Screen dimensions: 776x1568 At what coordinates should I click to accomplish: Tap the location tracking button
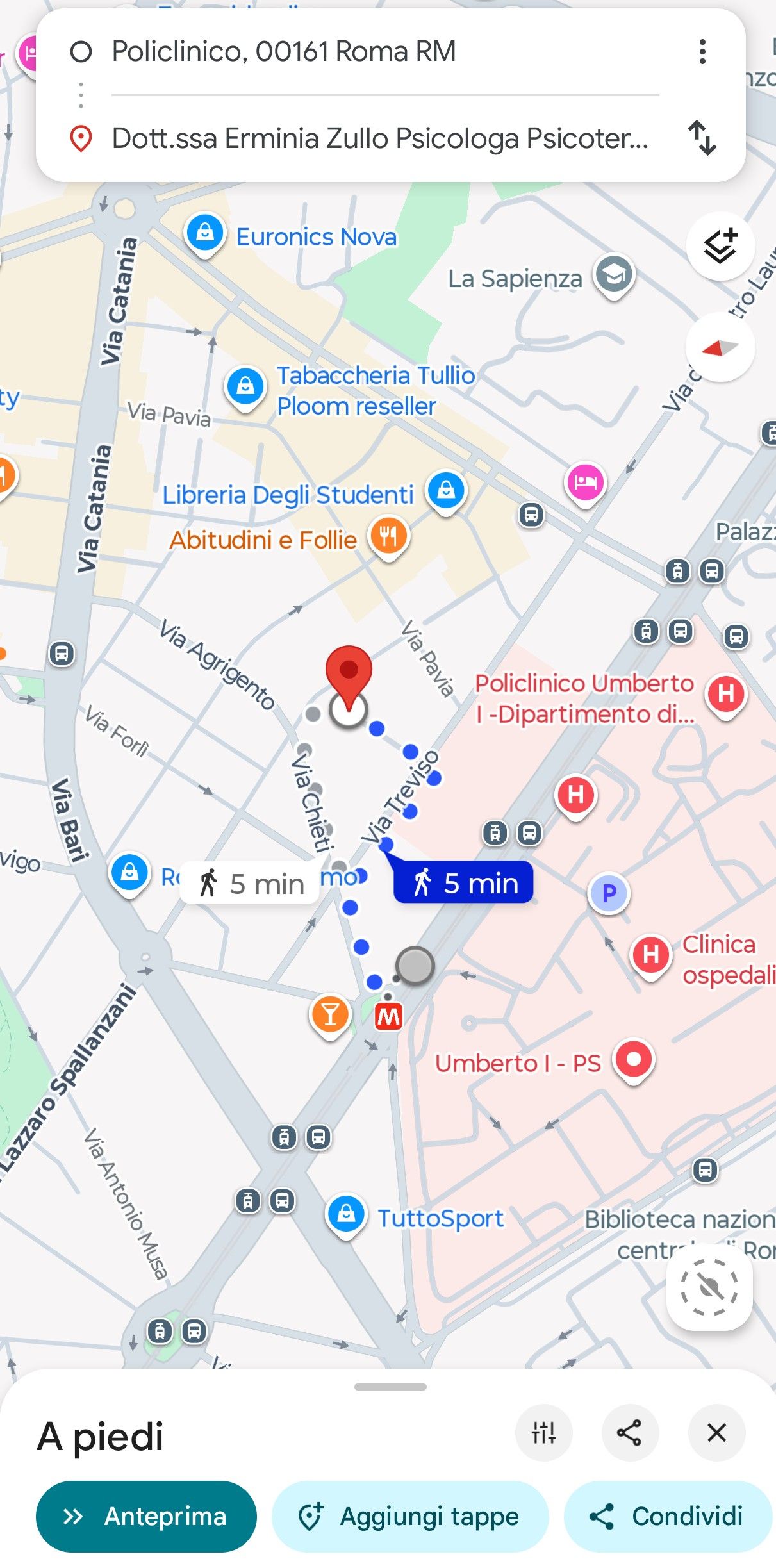pos(709,1287)
